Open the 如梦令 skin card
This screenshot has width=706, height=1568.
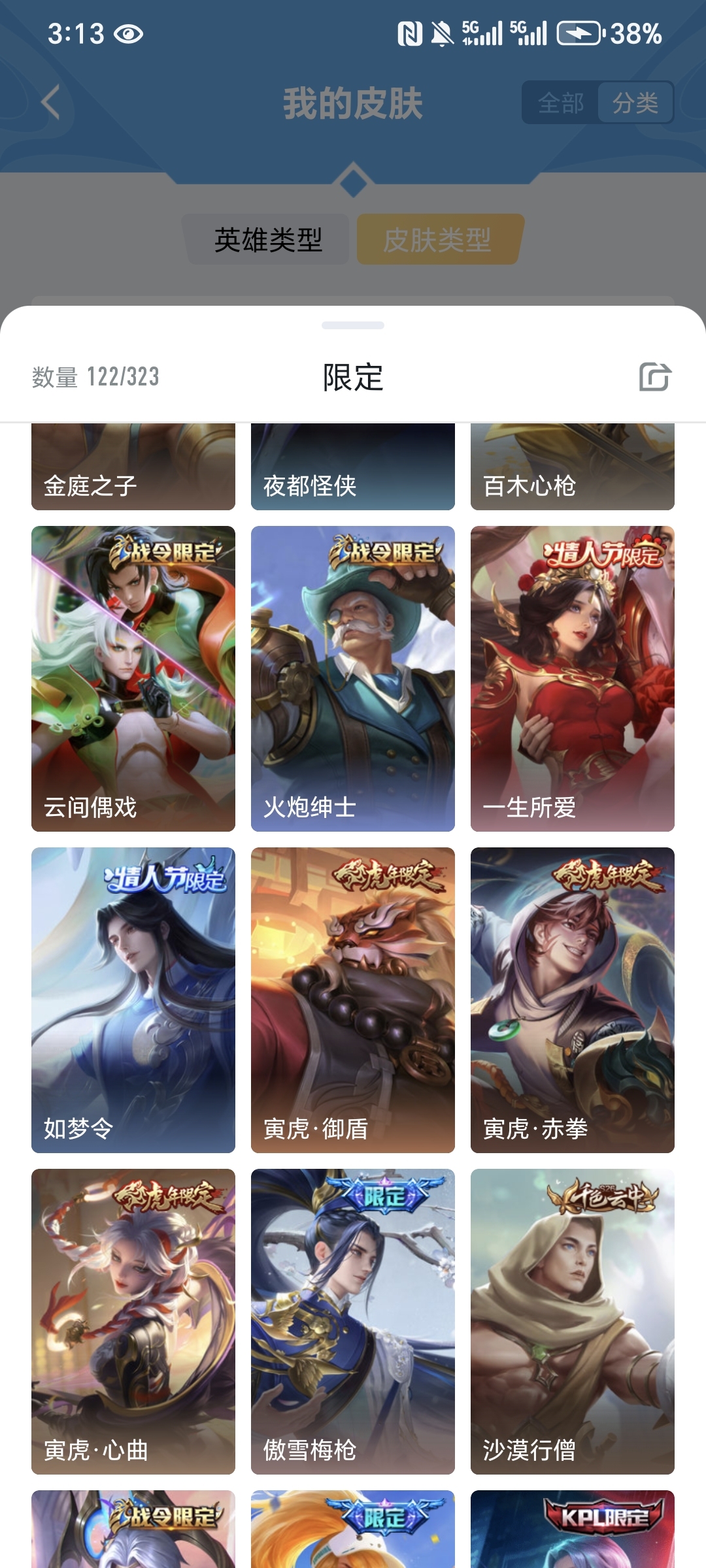133,1000
